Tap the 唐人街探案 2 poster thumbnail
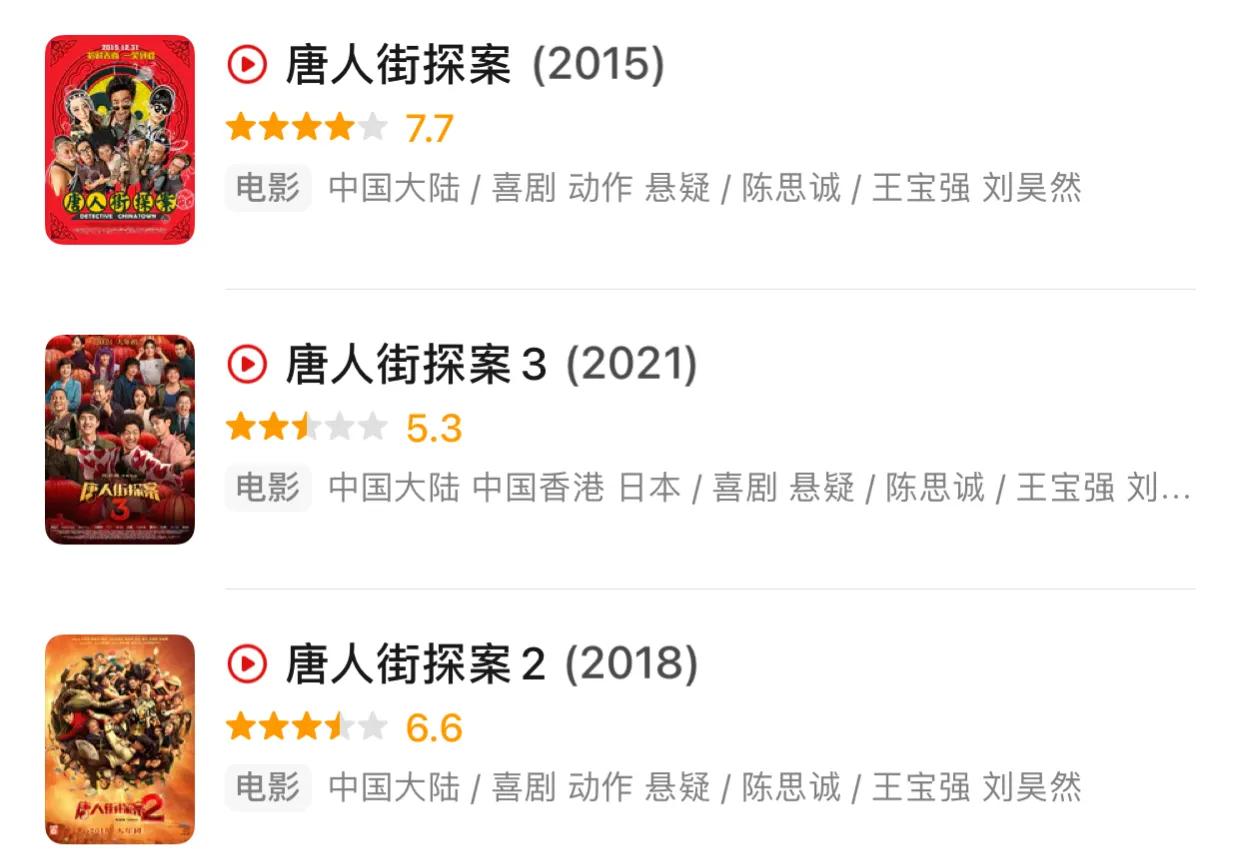Viewport: 1241px width, 849px height. (120, 739)
